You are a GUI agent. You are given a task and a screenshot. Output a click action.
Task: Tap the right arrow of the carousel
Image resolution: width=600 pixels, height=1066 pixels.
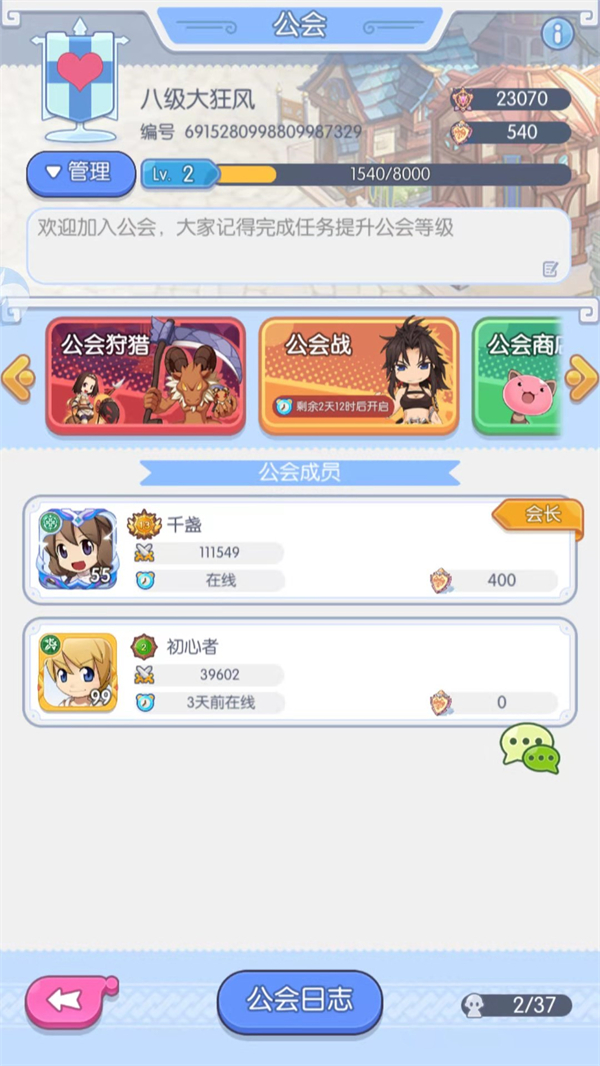[581, 376]
